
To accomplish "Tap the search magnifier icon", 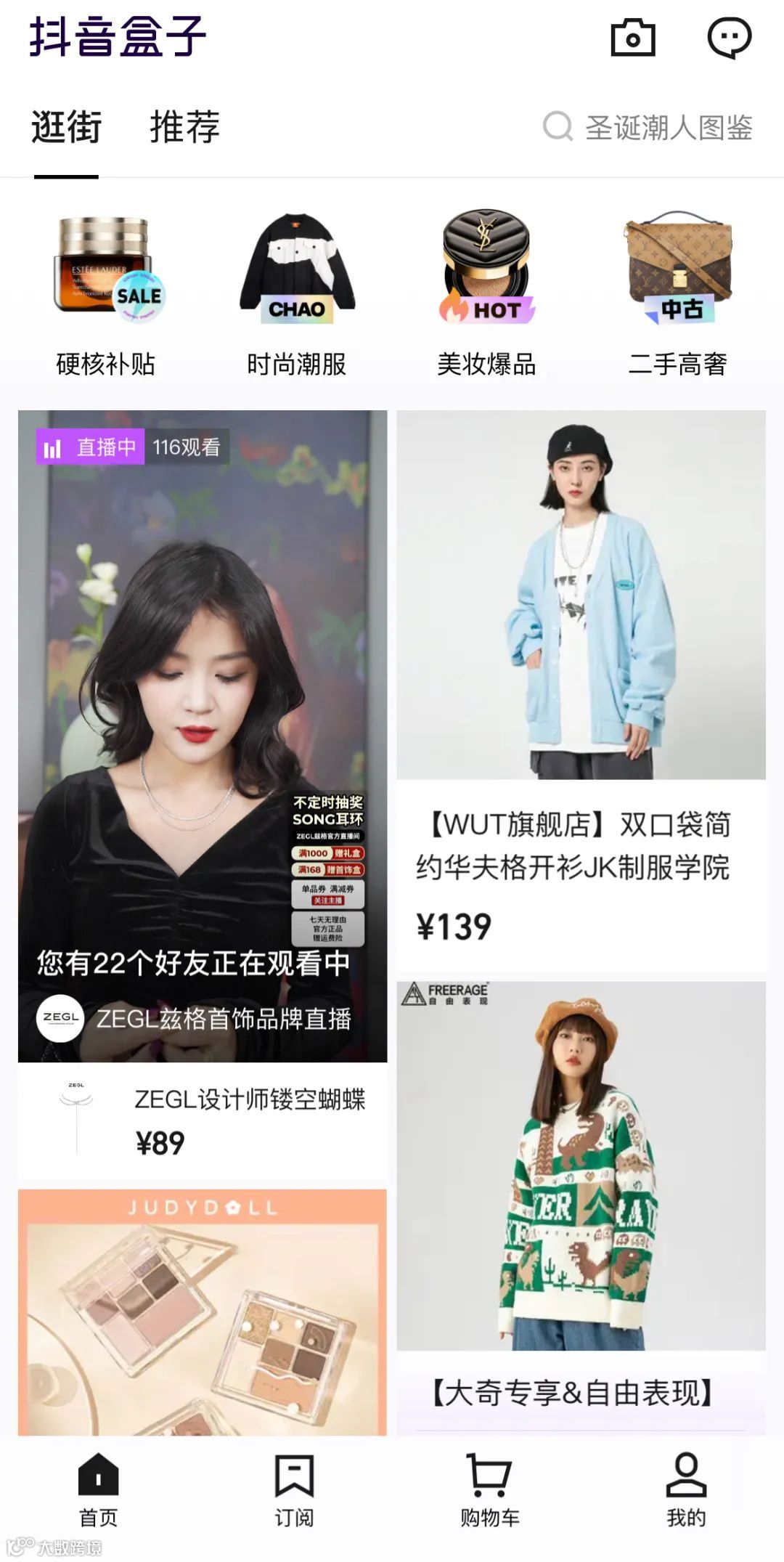I will 558,128.
